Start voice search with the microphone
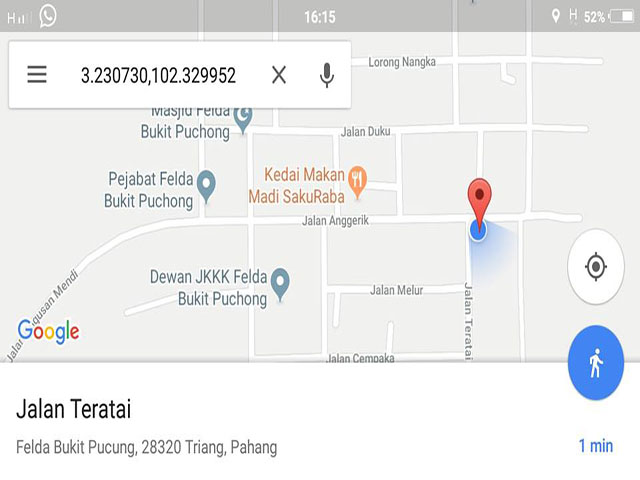This screenshot has height=480, width=640. point(326,75)
